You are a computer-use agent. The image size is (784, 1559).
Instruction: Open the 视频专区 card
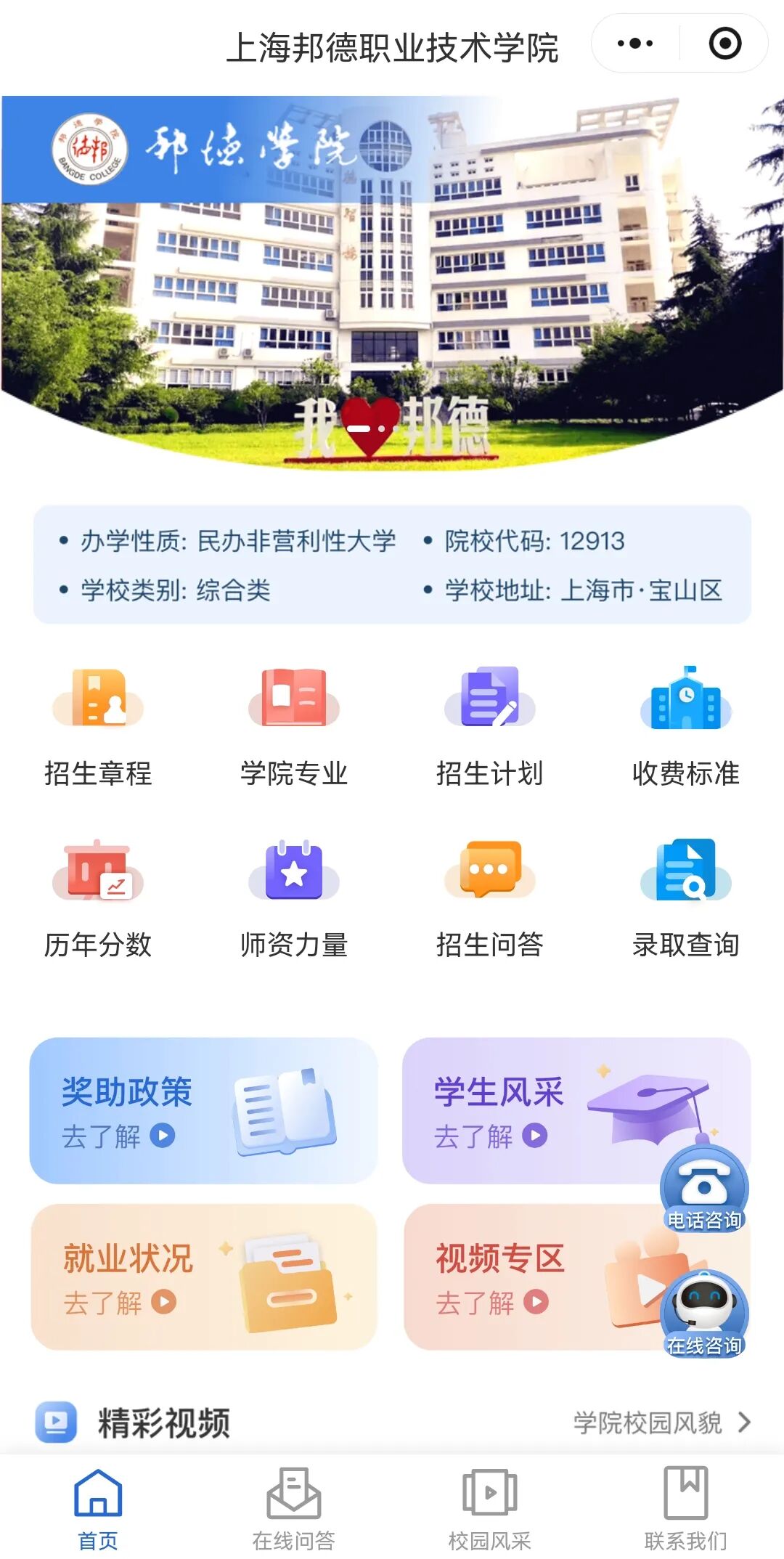523,1277
